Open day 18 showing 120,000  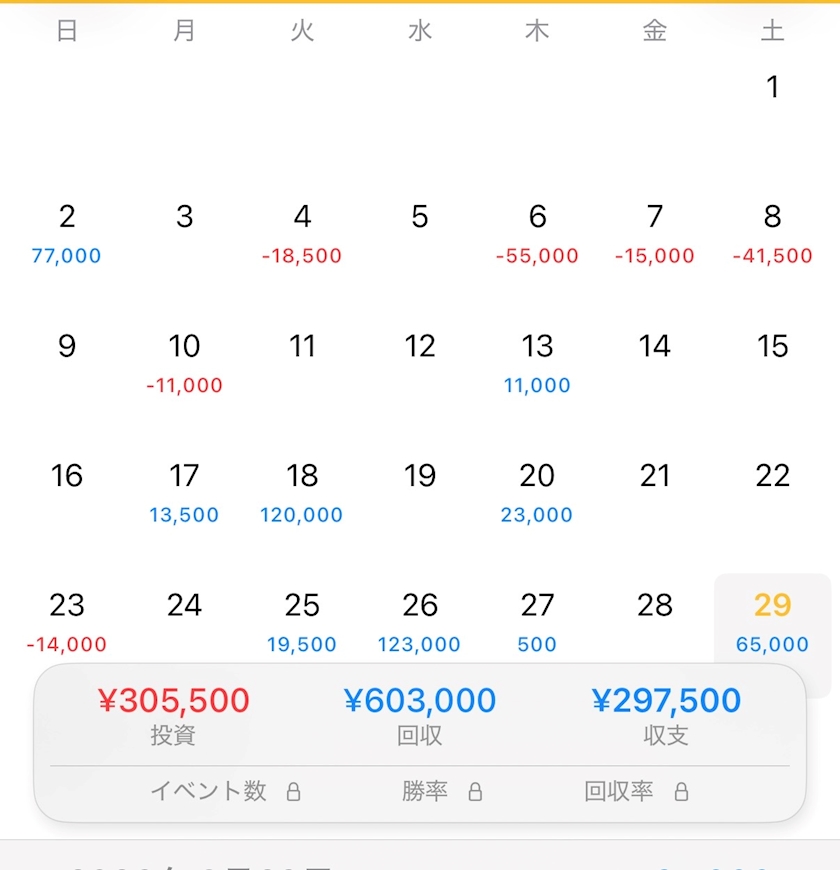[x=302, y=494]
